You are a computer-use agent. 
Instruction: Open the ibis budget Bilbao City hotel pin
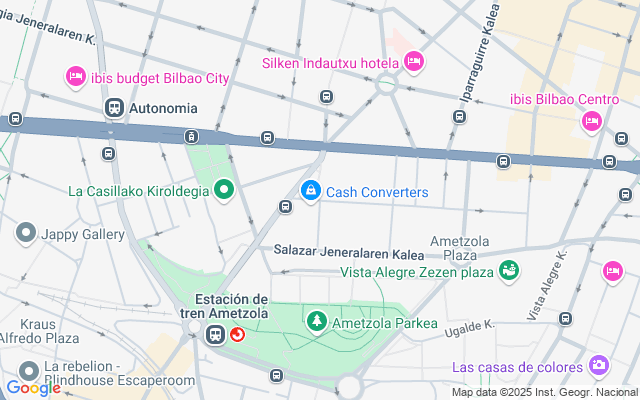tap(75, 77)
